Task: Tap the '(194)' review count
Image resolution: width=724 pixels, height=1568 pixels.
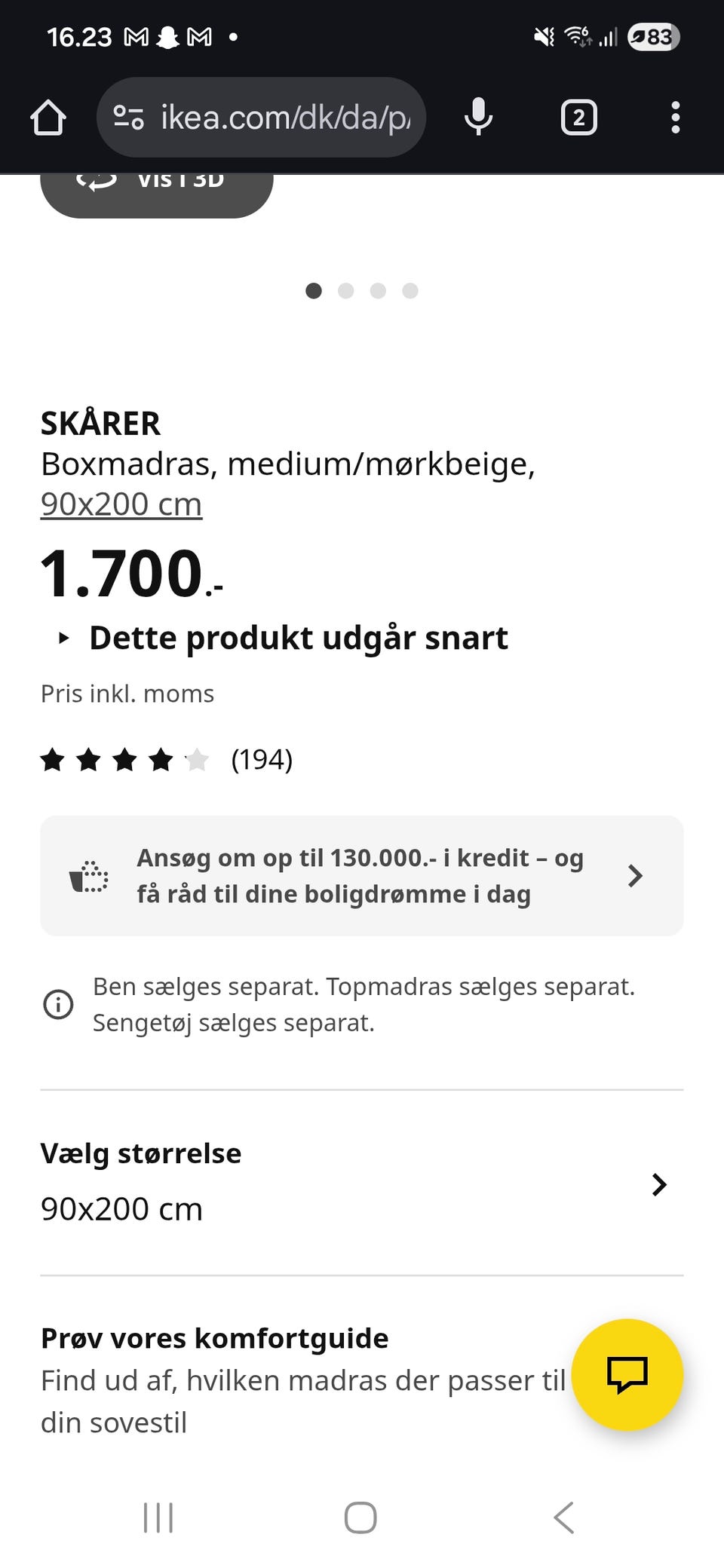Action: click(x=262, y=760)
